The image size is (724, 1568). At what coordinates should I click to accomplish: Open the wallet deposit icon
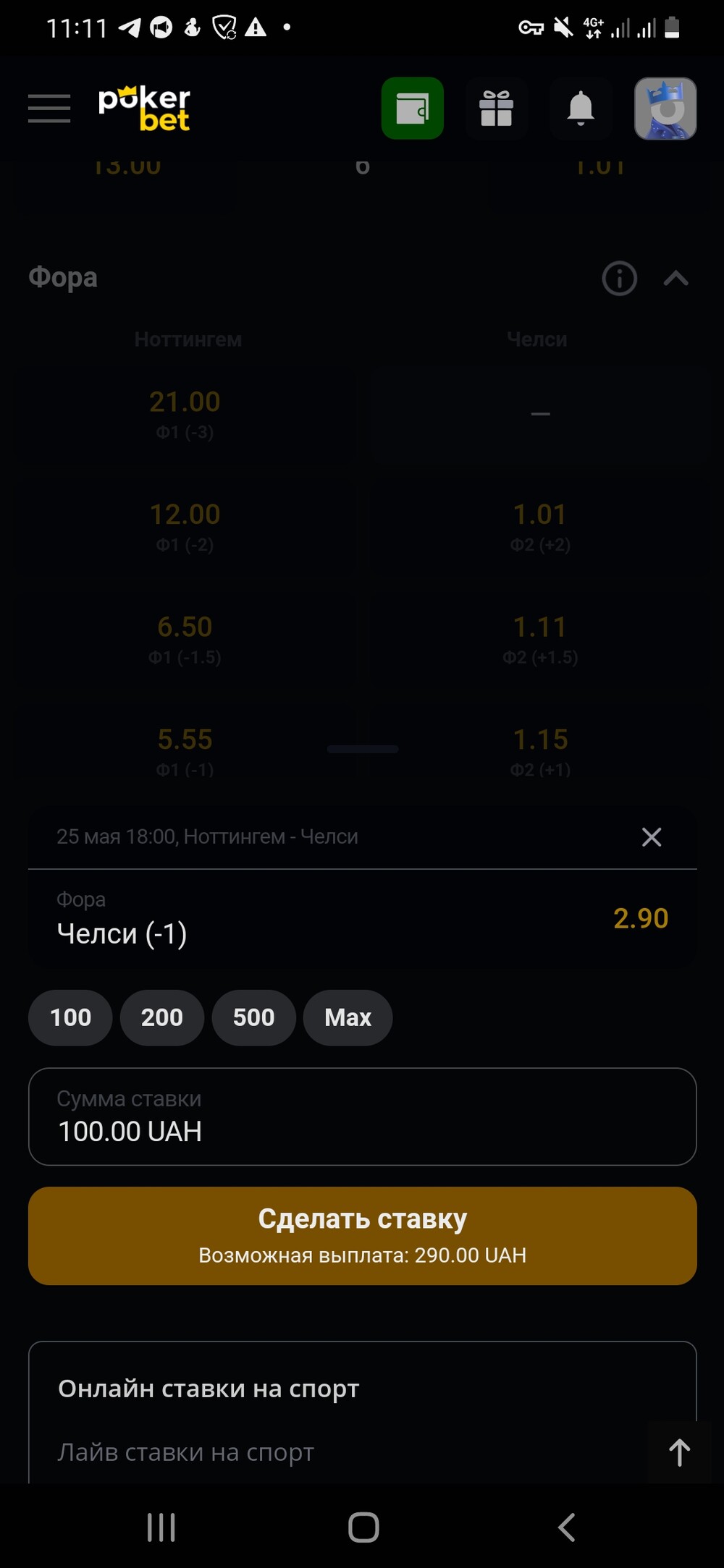tap(413, 109)
